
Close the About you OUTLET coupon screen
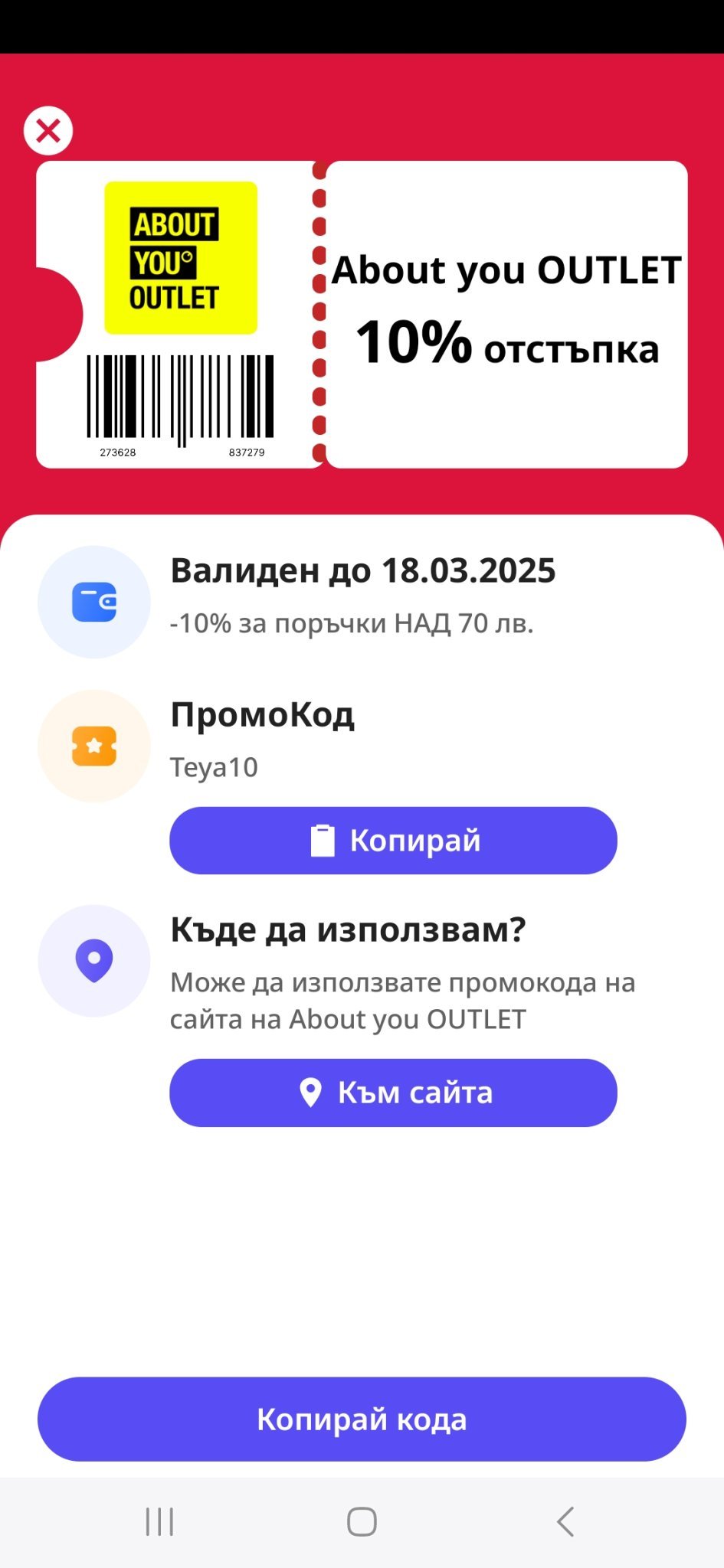[x=48, y=131]
